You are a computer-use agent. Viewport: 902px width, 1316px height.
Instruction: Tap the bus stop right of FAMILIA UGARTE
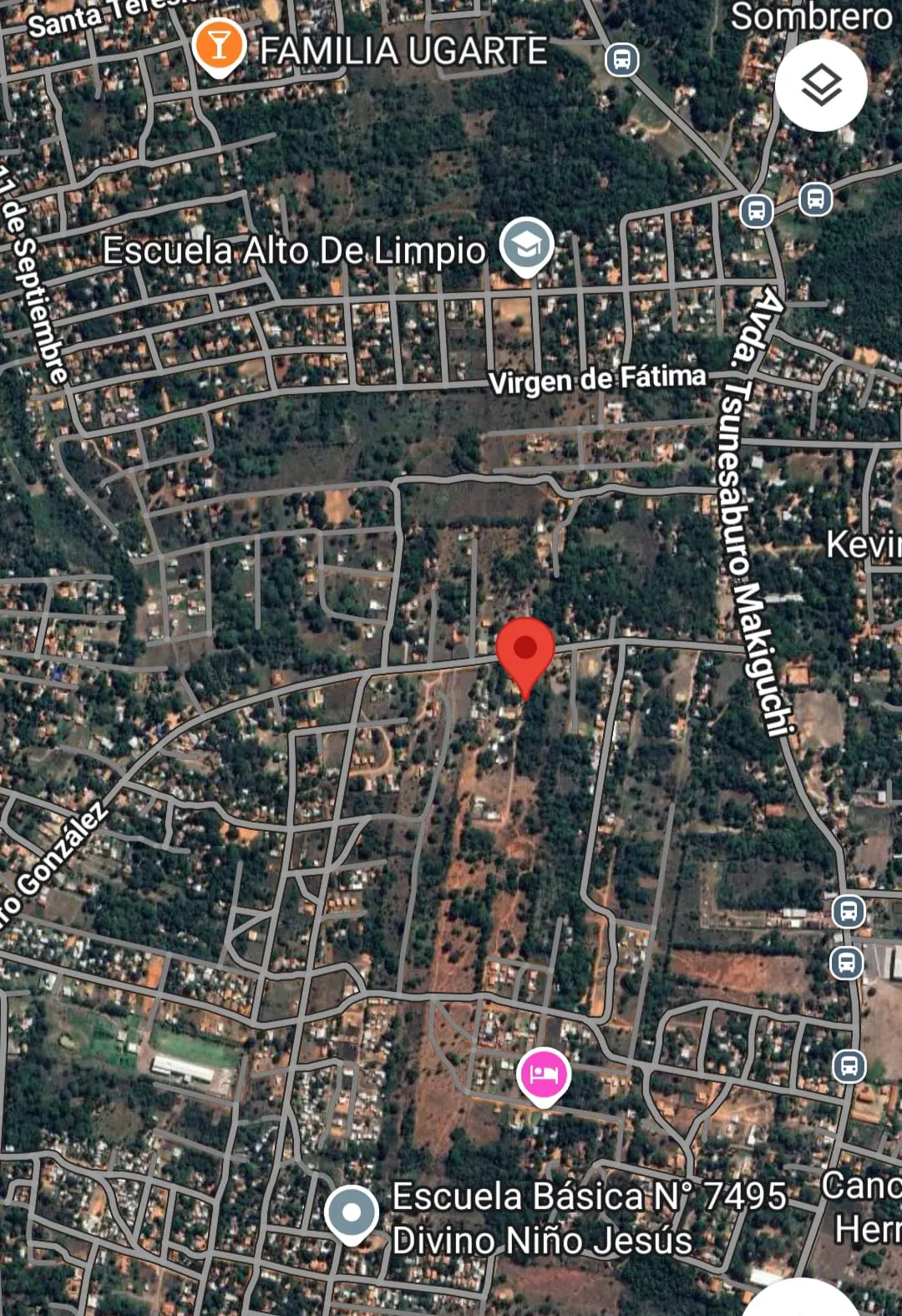pos(621,59)
